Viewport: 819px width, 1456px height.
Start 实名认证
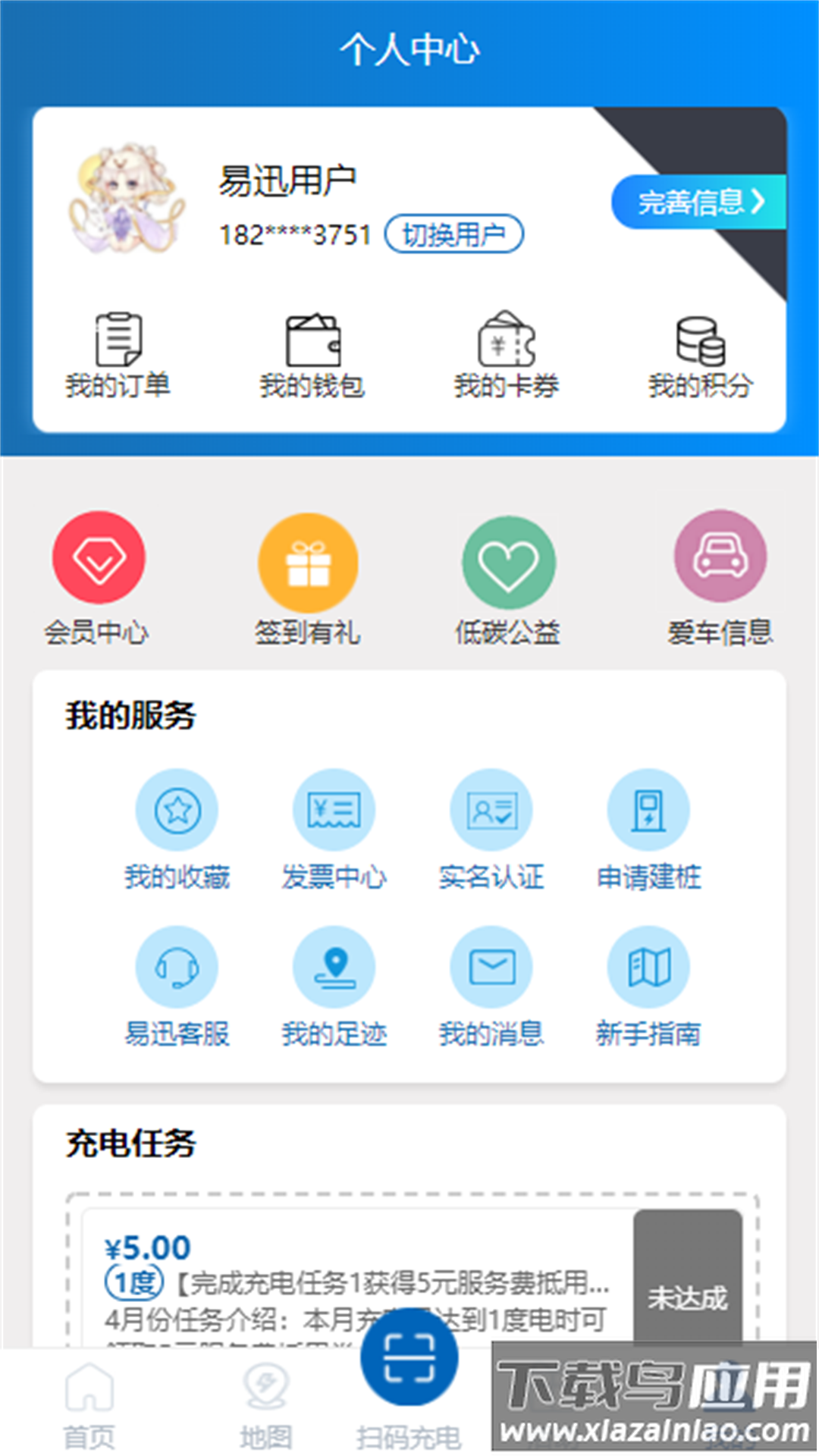point(491,828)
